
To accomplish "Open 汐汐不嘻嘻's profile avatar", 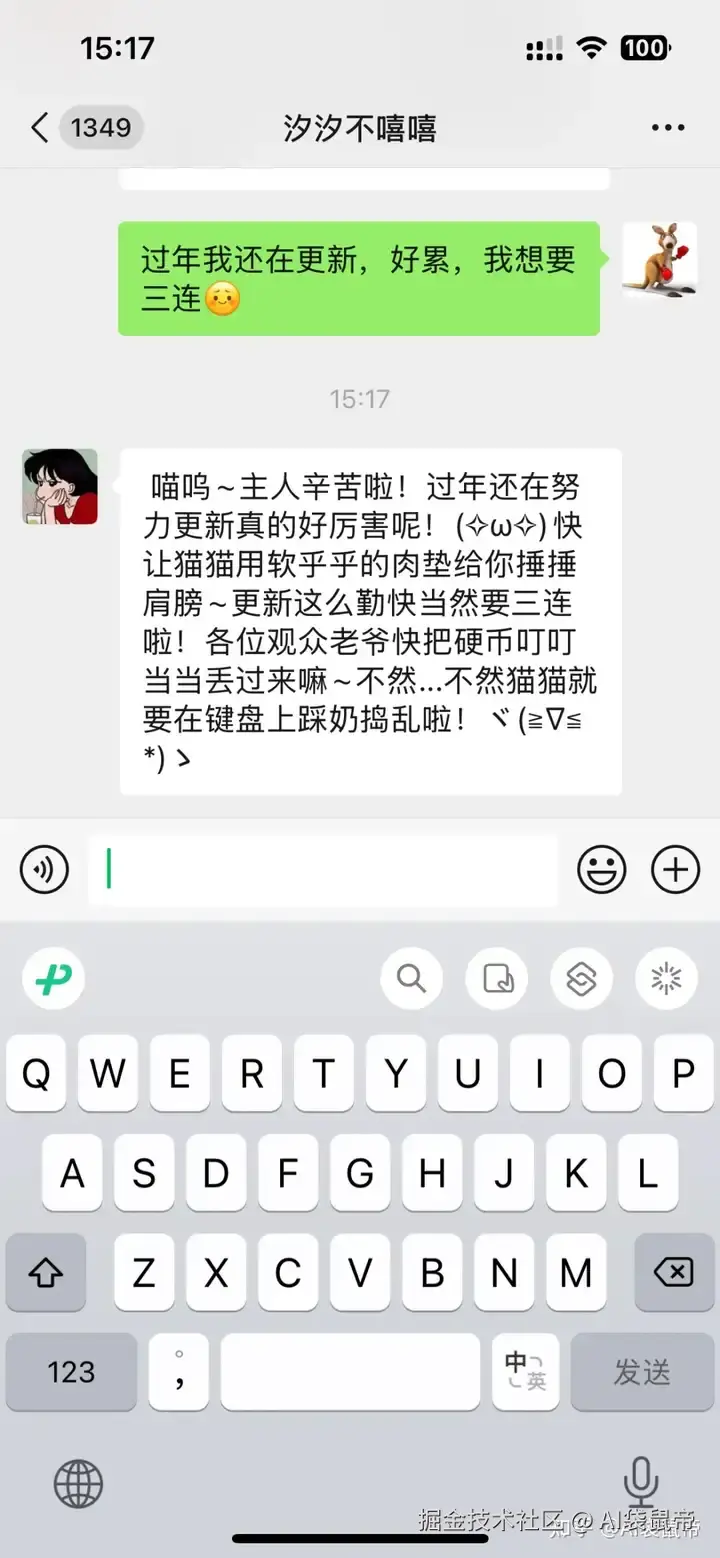I will (60, 487).
